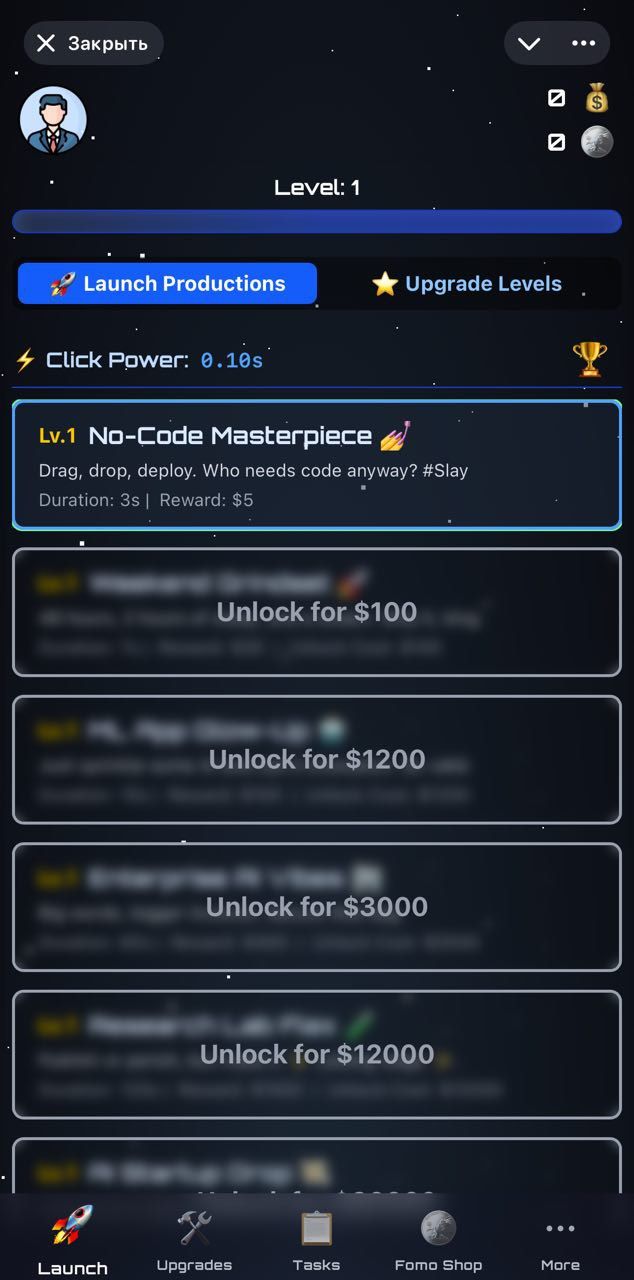The width and height of the screenshot is (634, 1280).
Task: Unlock the production costing $3000
Action: tap(316, 907)
